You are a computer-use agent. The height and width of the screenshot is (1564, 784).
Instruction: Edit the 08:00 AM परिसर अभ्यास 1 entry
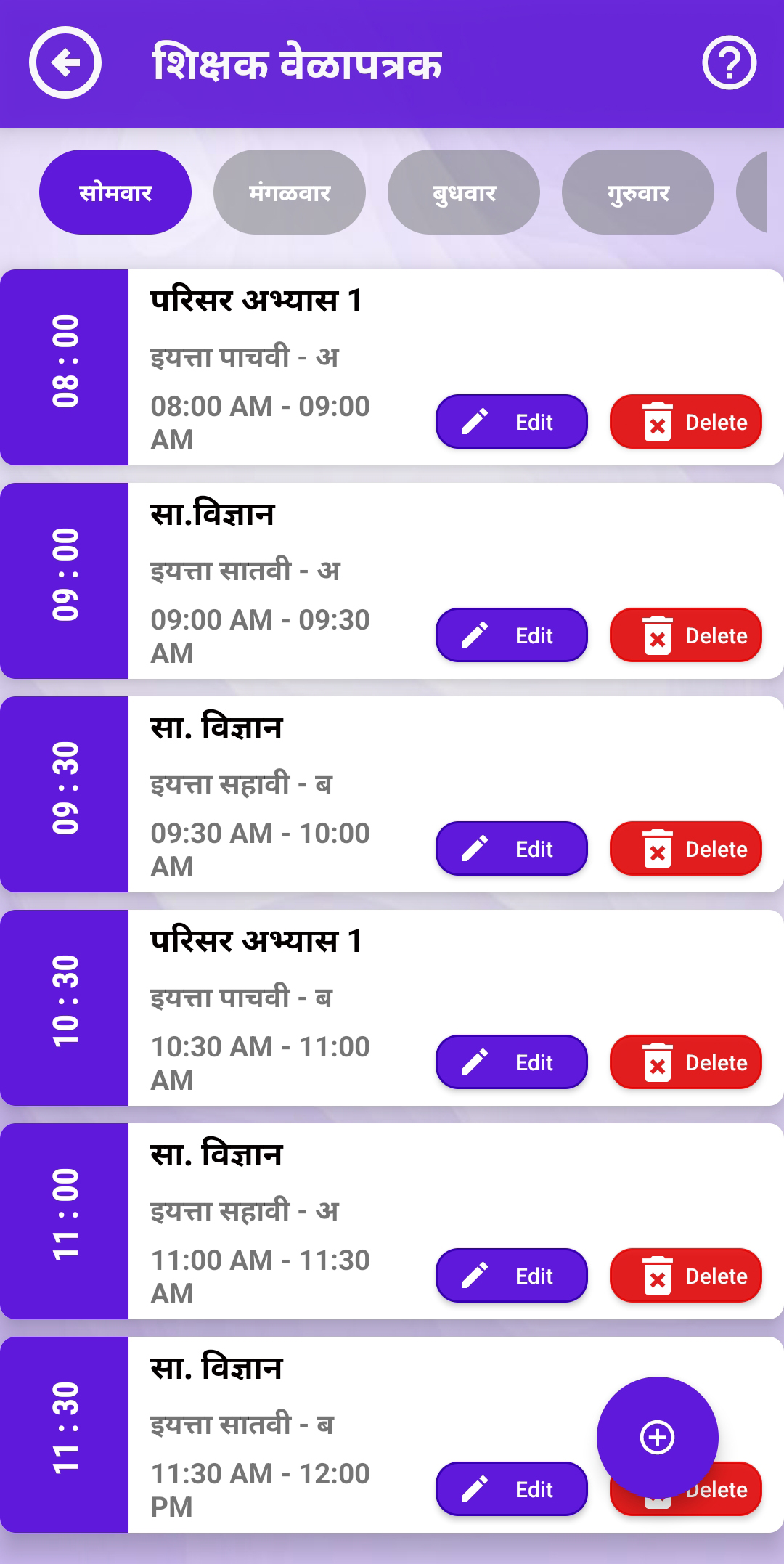tap(511, 422)
